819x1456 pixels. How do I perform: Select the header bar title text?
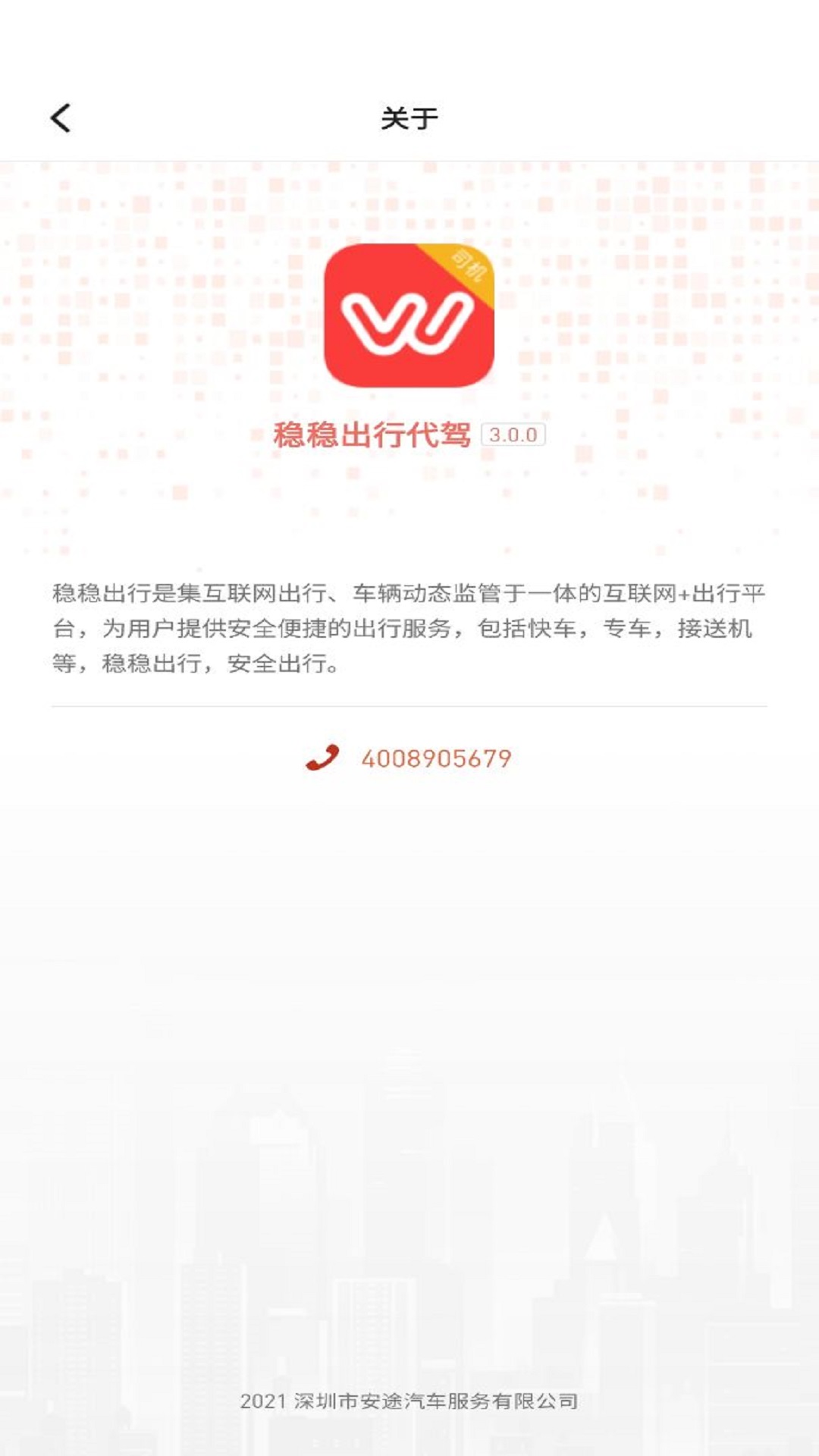(409, 118)
